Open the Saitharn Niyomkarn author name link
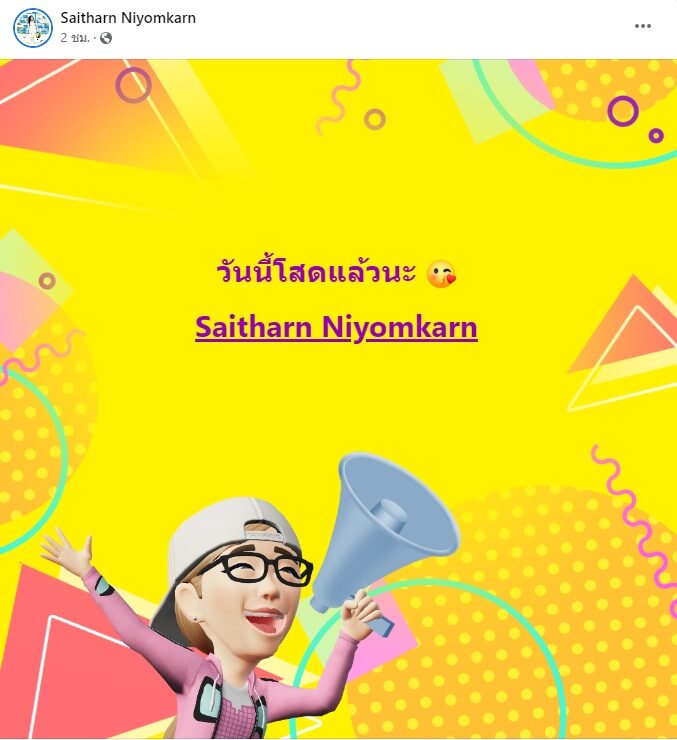The image size is (677, 740). pyautogui.click(x=128, y=18)
